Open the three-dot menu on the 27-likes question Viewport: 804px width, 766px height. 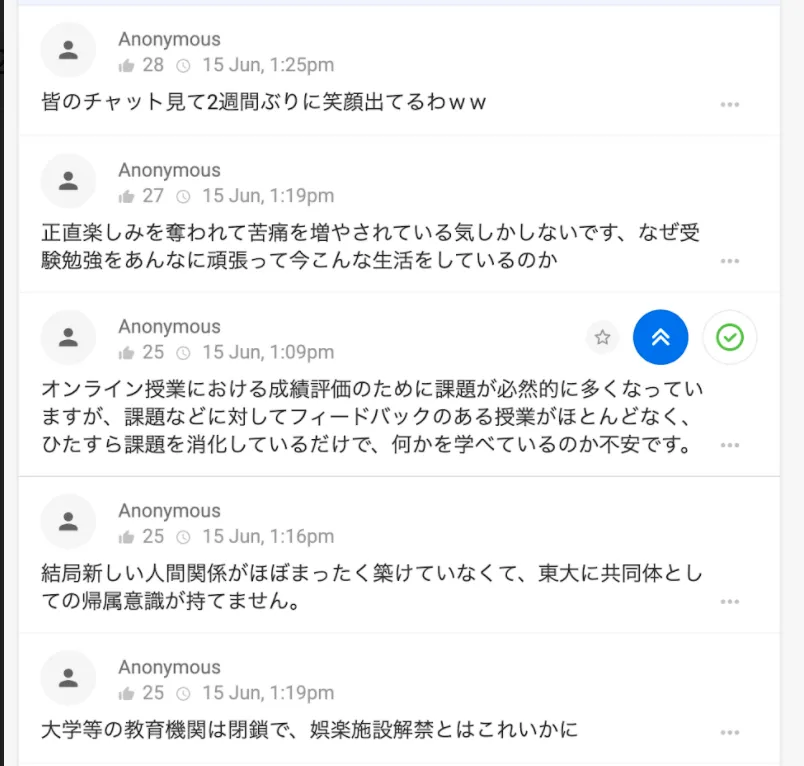(x=729, y=261)
